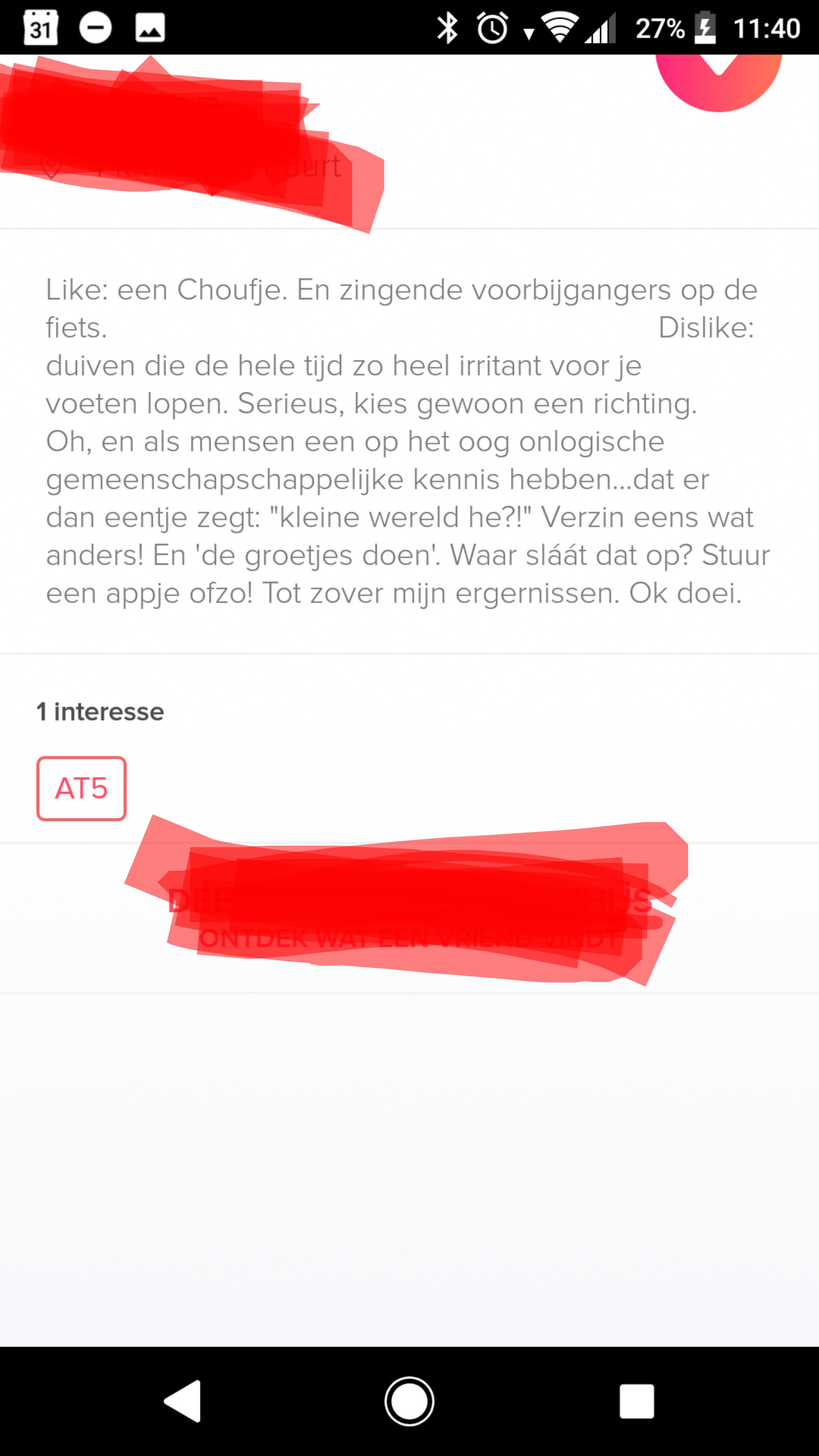The image size is (819, 1456).
Task: Open the recent apps view
Action: (x=637, y=1401)
